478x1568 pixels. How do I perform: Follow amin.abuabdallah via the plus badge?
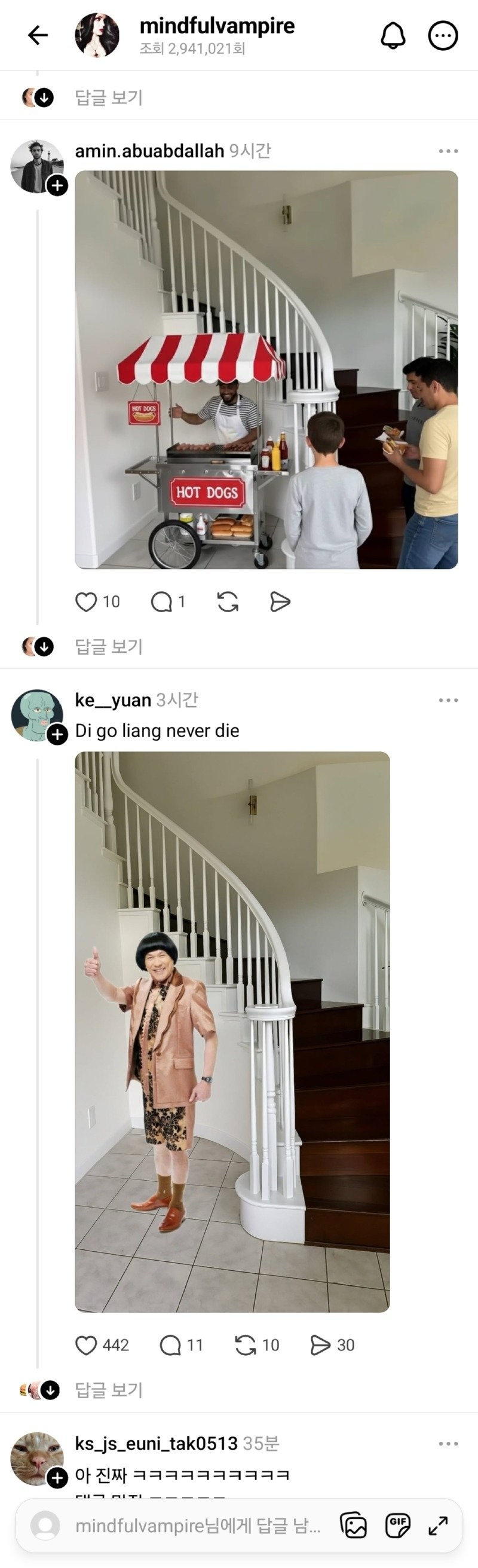58,185
